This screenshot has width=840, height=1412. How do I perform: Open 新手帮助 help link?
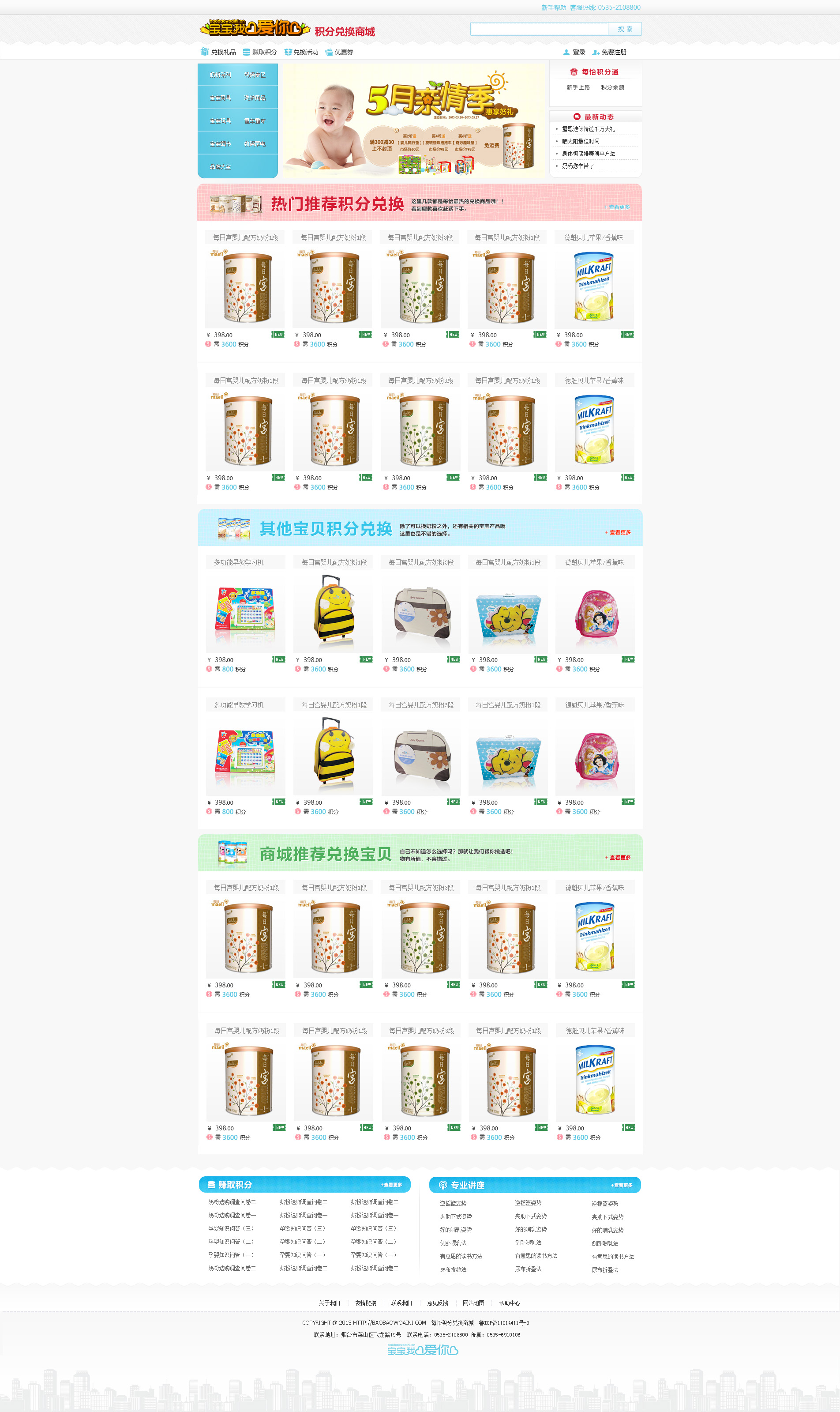pyautogui.click(x=553, y=8)
